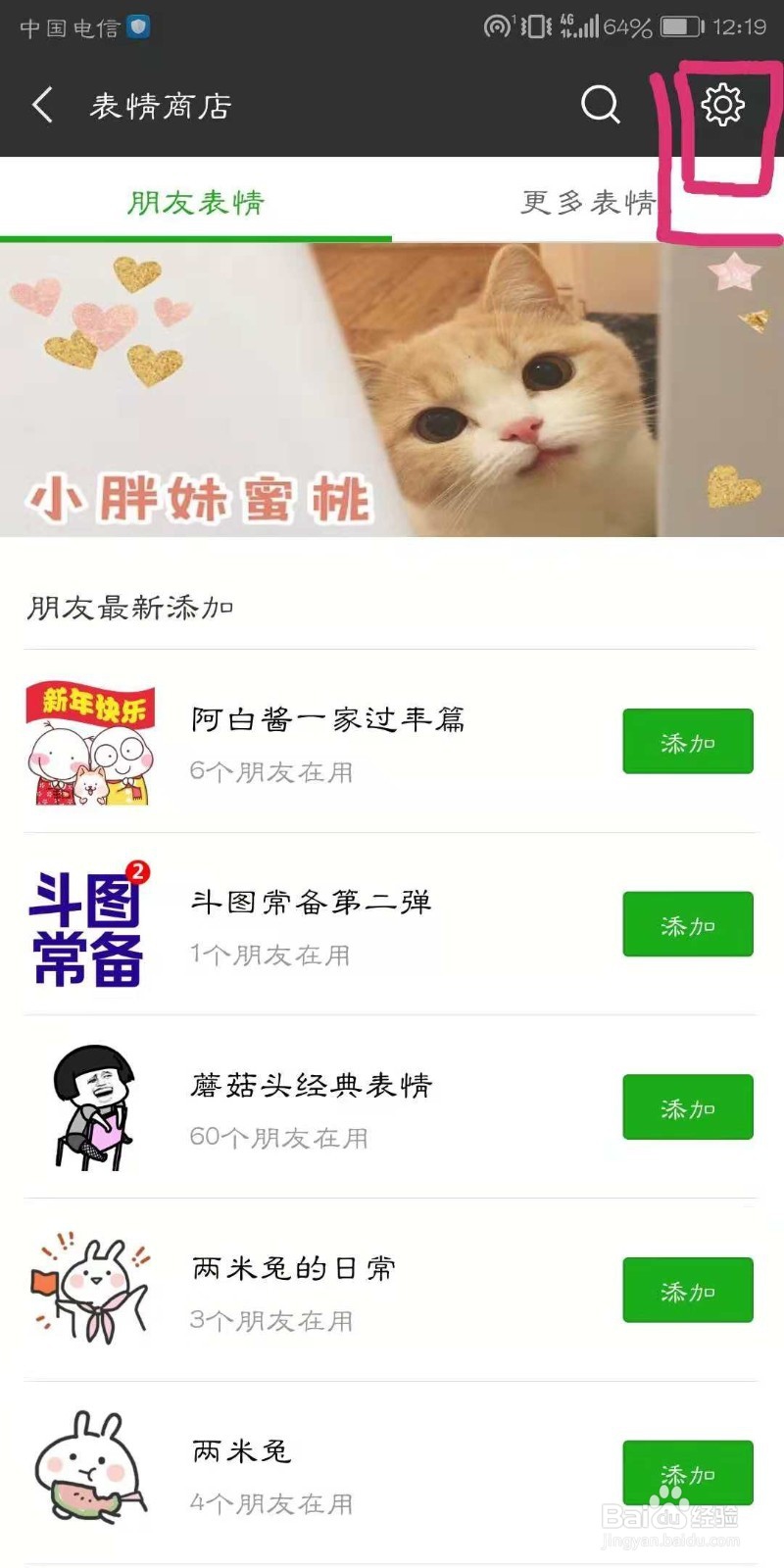Open the 小胖妹蜜桃 cat banner
This screenshot has height=1568, width=784.
pyautogui.click(x=392, y=392)
